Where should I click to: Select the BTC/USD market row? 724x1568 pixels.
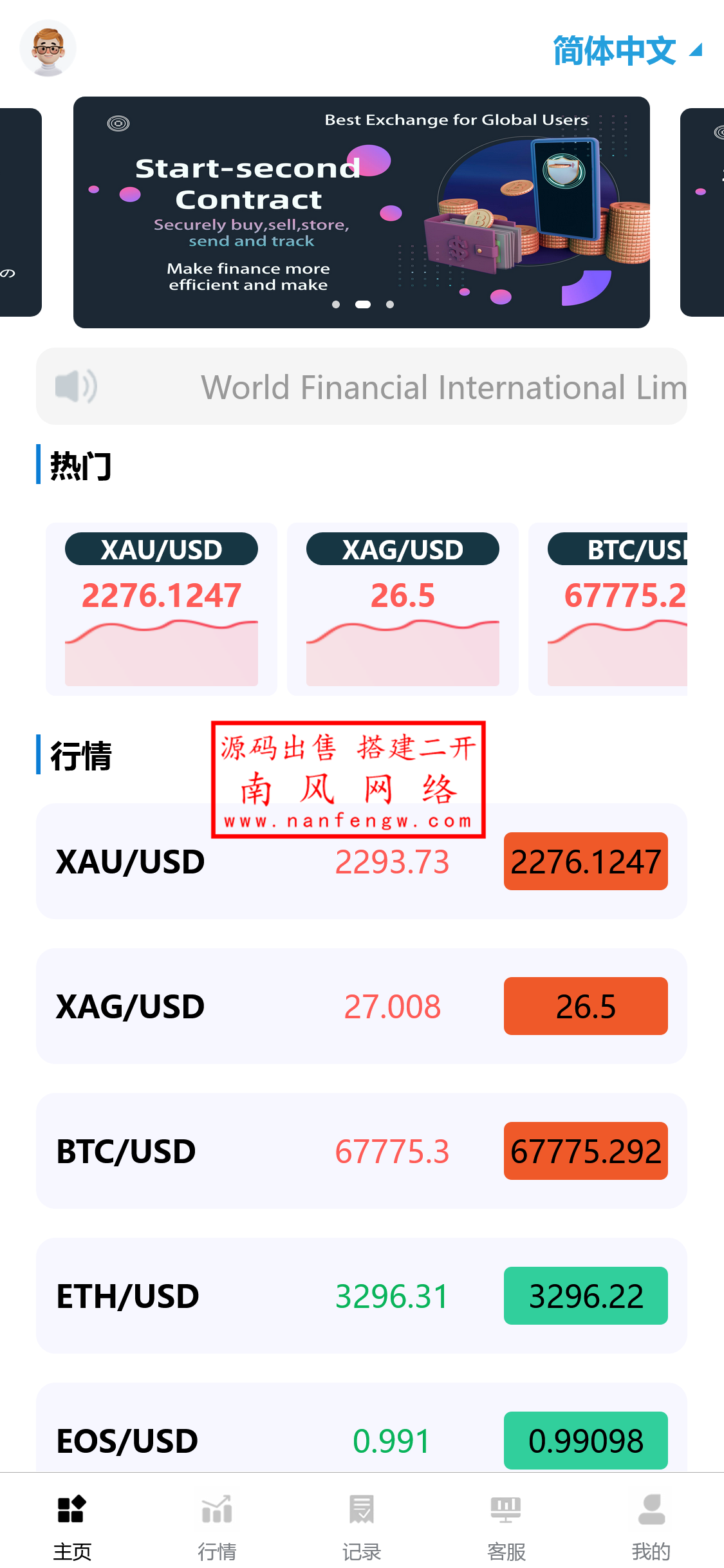(x=362, y=1152)
